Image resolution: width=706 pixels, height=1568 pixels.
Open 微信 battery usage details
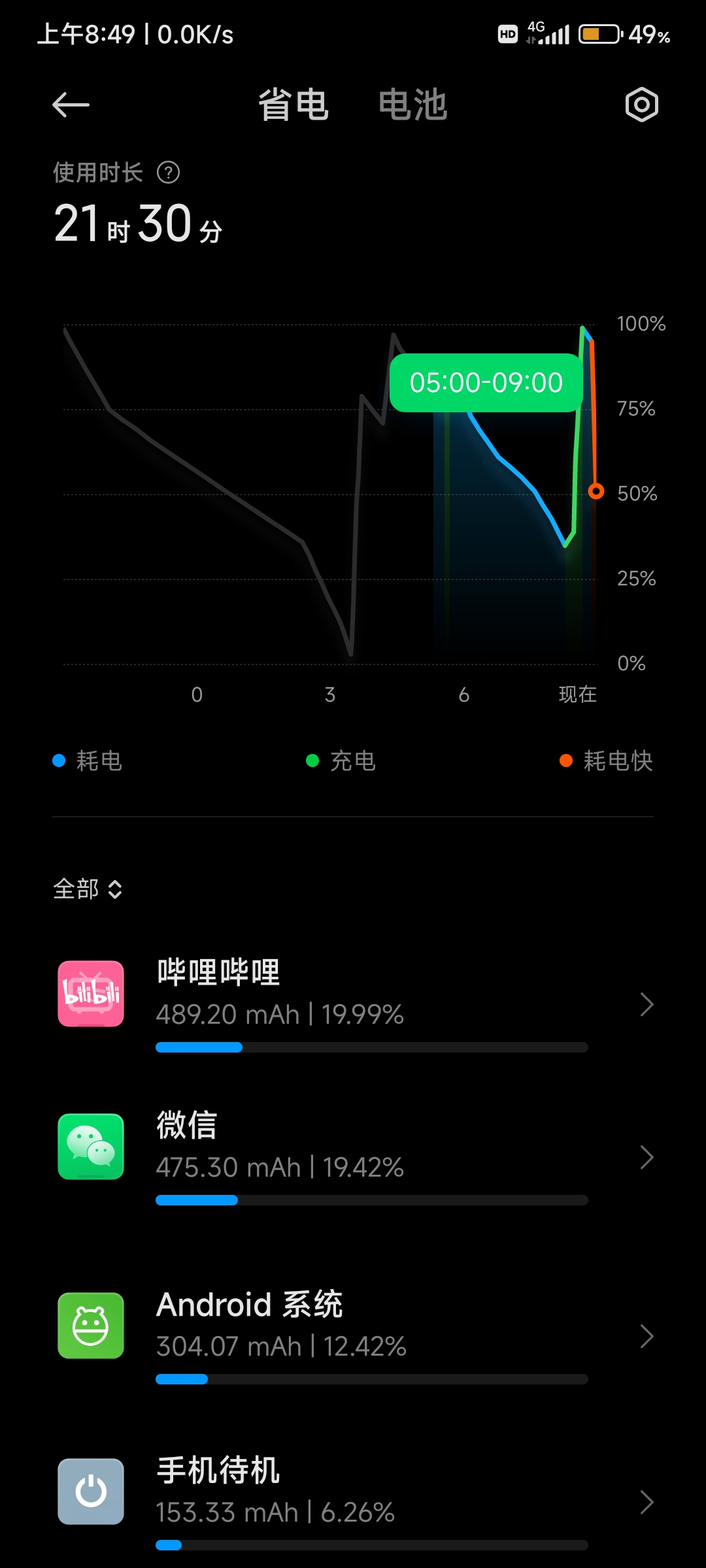point(353,1157)
